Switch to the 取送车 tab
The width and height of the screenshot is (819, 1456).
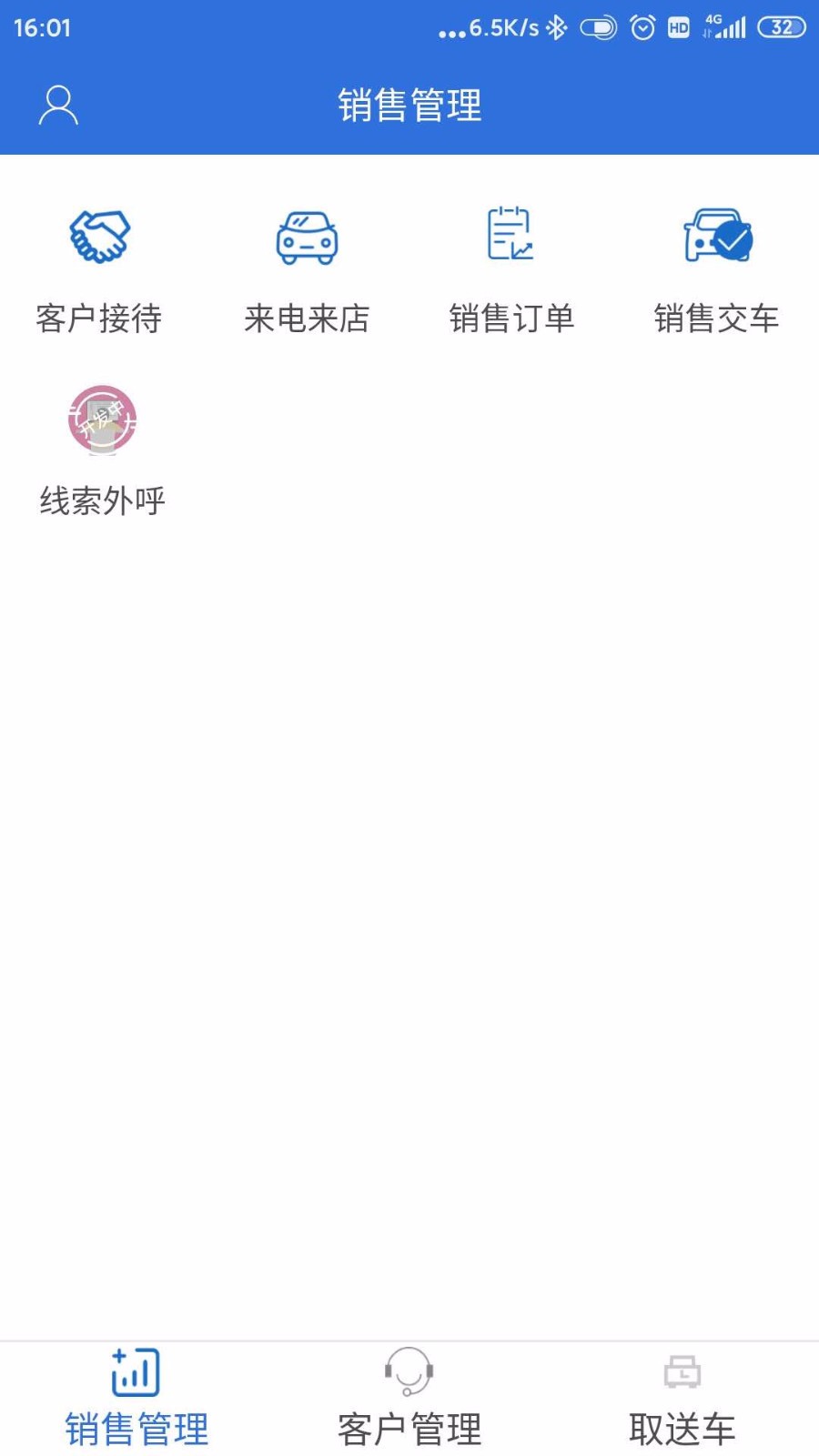point(682,1399)
